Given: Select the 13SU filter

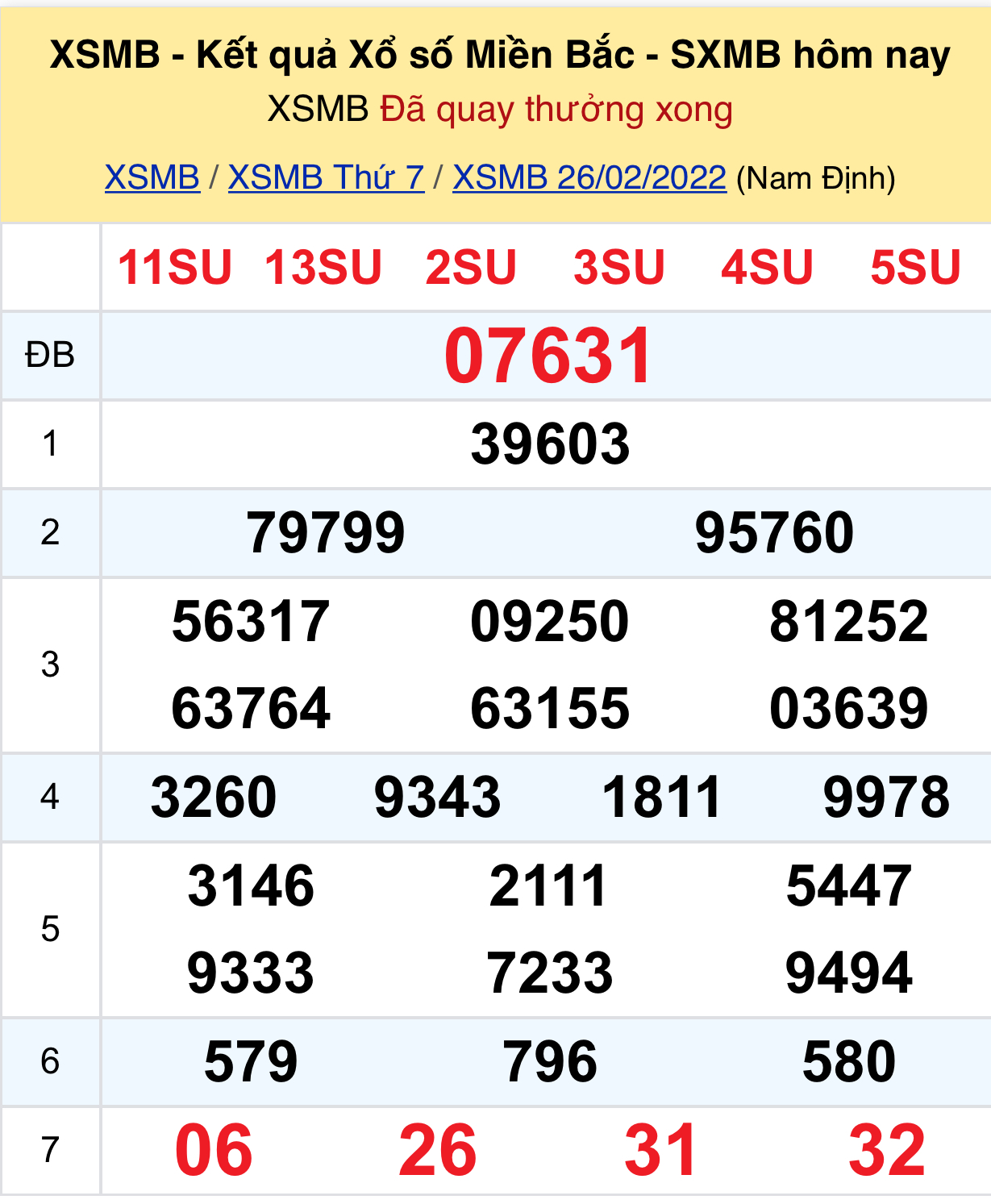Looking at the screenshot, I should pyautogui.click(x=325, y=266).
